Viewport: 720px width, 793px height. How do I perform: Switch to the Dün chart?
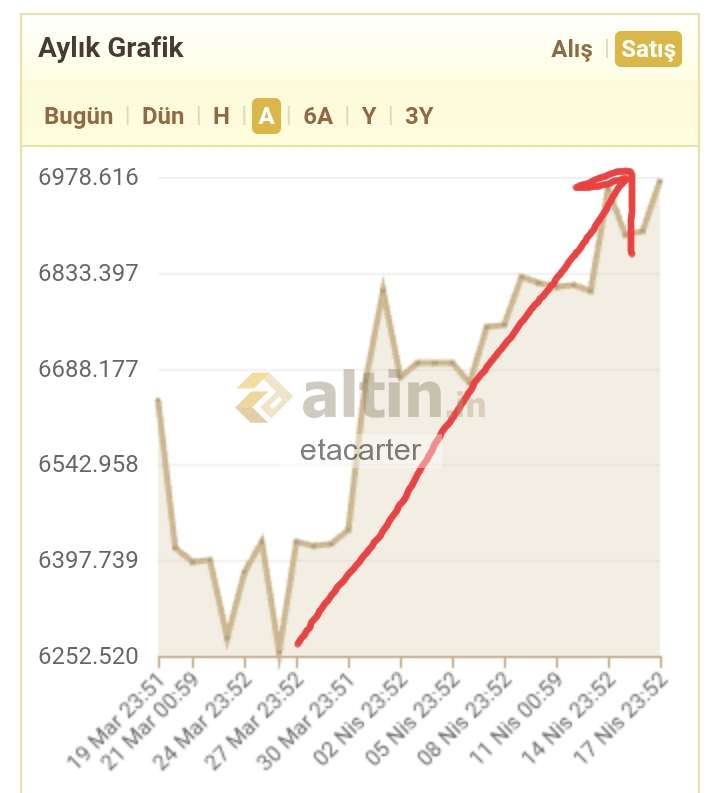pos(163,116)
